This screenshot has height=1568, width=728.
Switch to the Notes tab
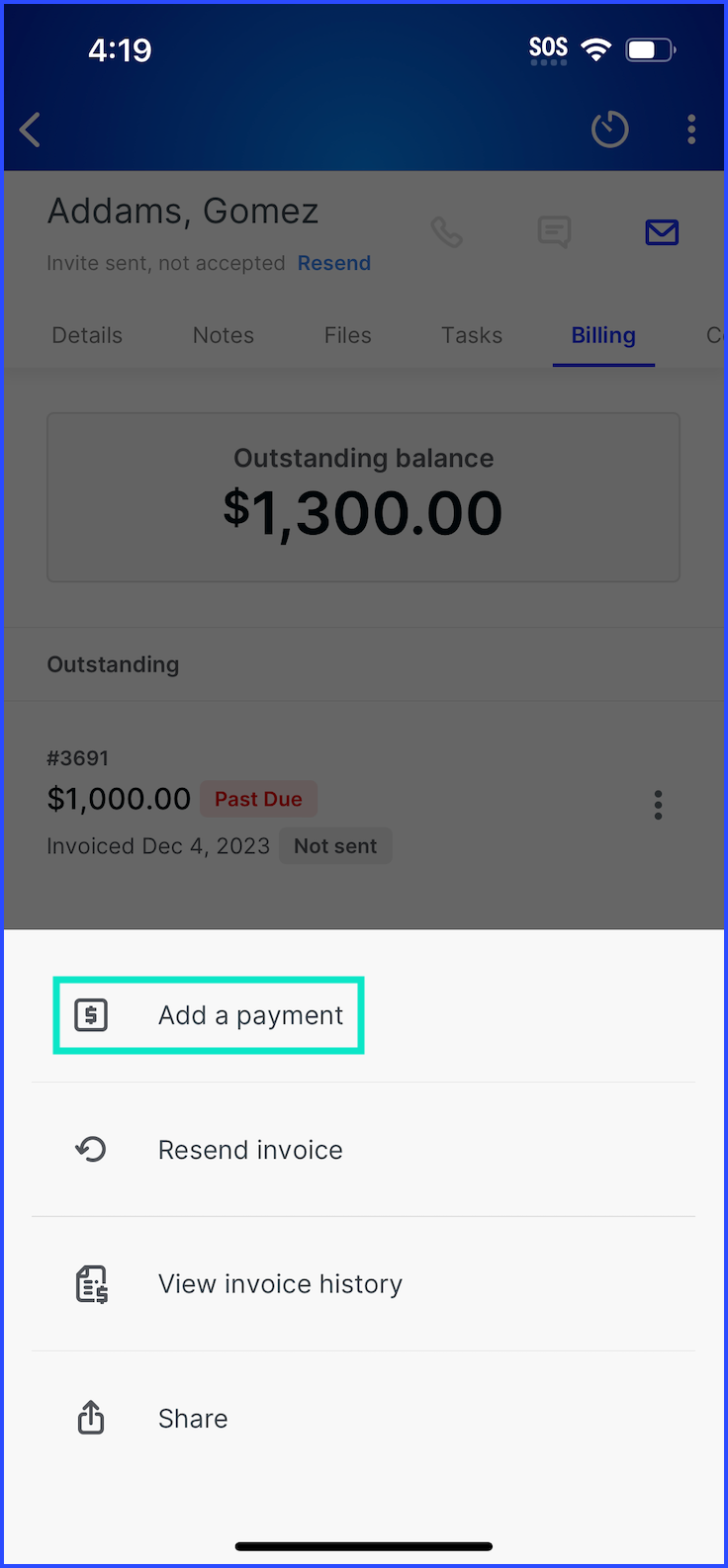(224, 335)
